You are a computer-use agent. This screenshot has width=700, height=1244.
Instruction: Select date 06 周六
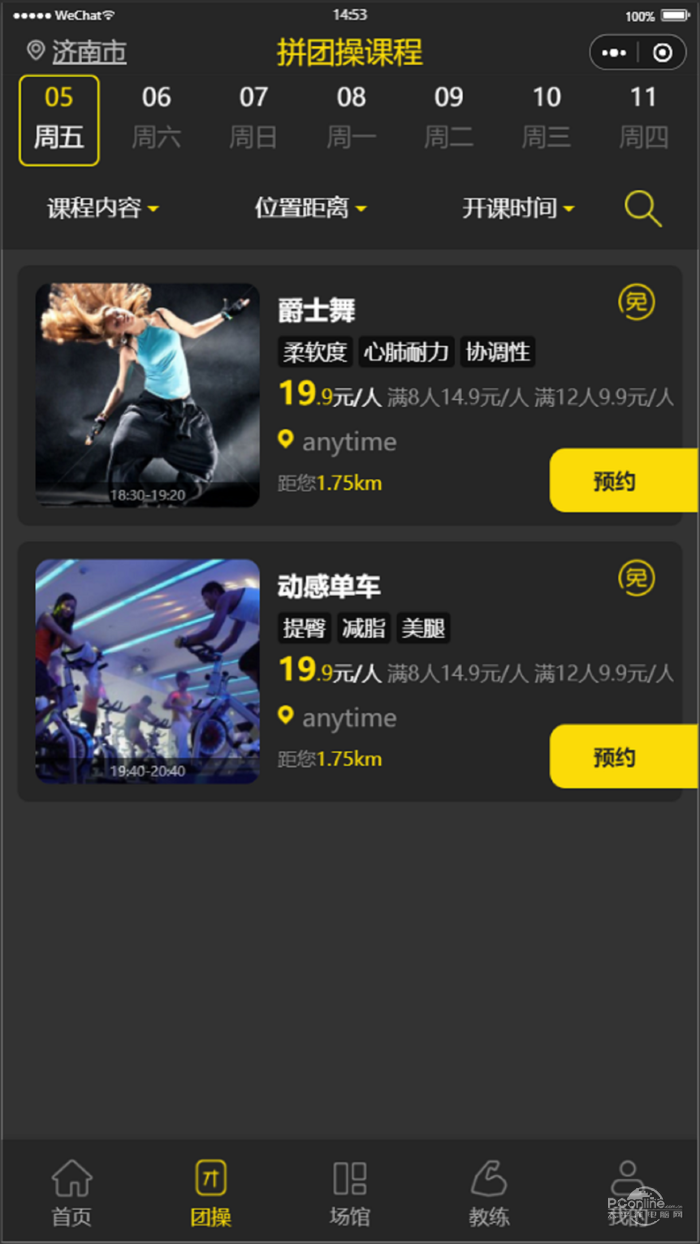(156, 118)
